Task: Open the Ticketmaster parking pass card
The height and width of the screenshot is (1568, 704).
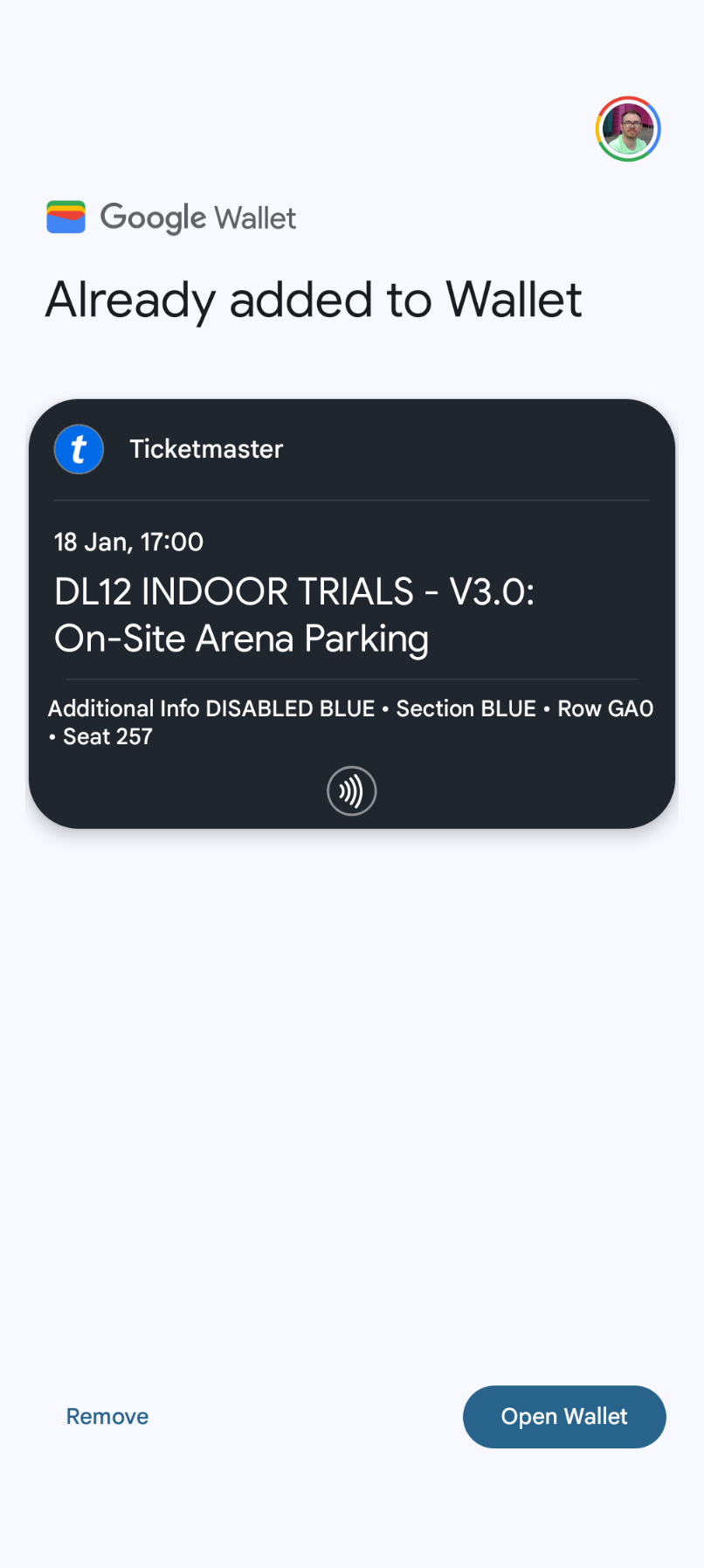Action: point(352,613)
